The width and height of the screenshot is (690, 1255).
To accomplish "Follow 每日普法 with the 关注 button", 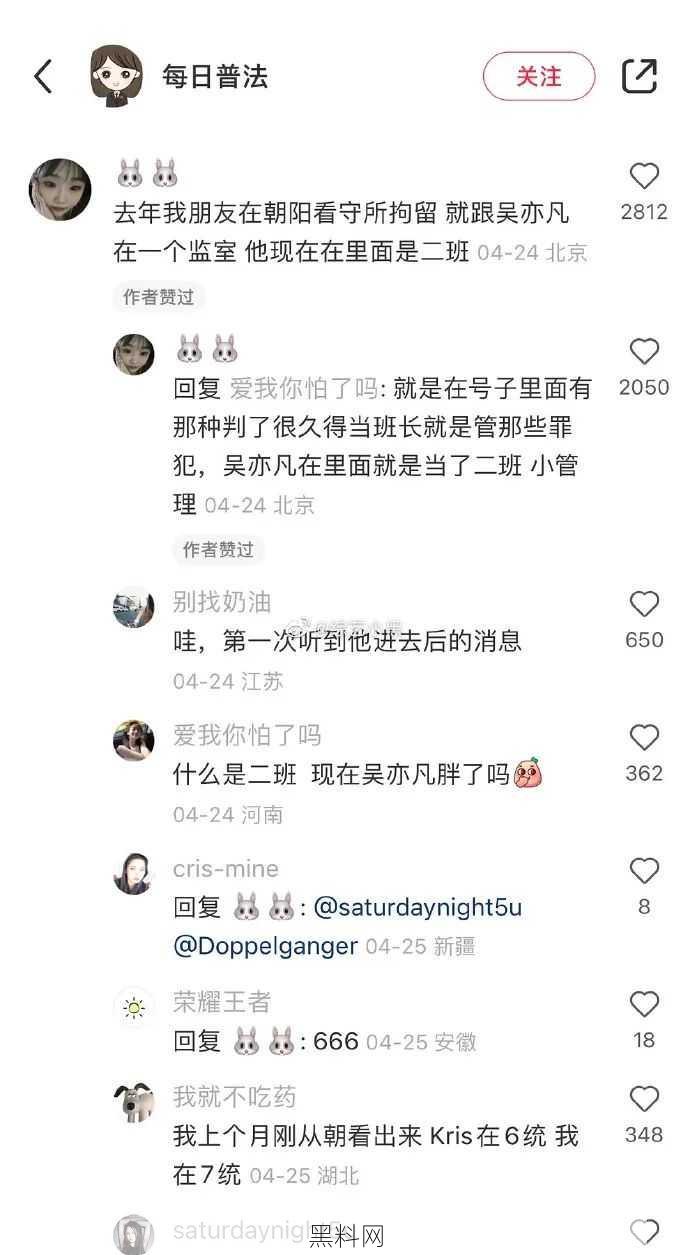I will click(x=539, y=76).
